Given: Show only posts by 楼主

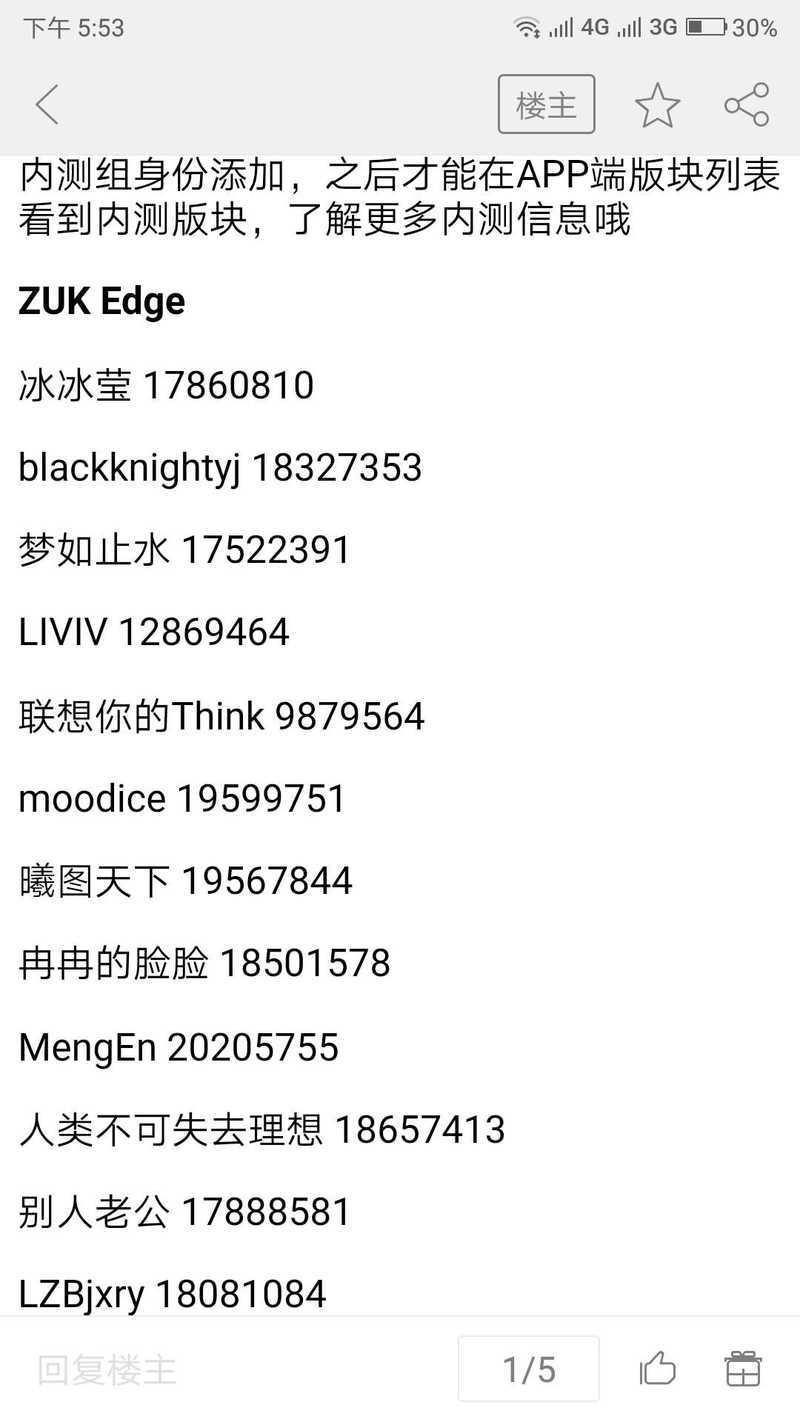Looking at the screenshot, I should pyautogui.click(x=547, y=104).
